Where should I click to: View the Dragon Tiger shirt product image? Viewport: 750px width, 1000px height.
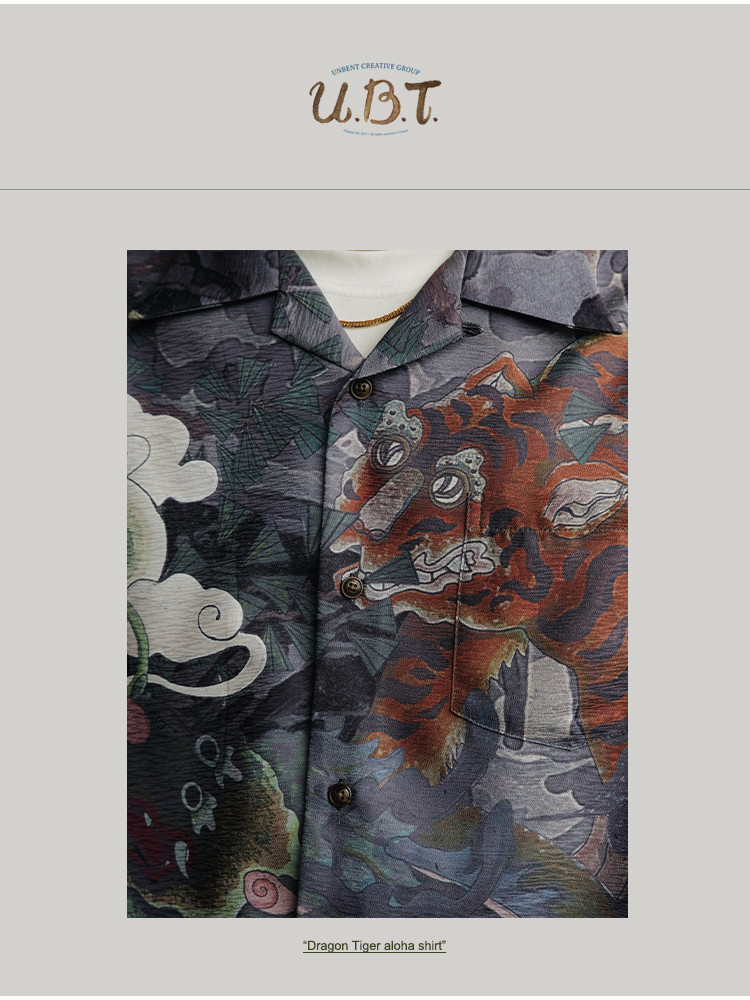pyautogui.click(x=377, y=583)
